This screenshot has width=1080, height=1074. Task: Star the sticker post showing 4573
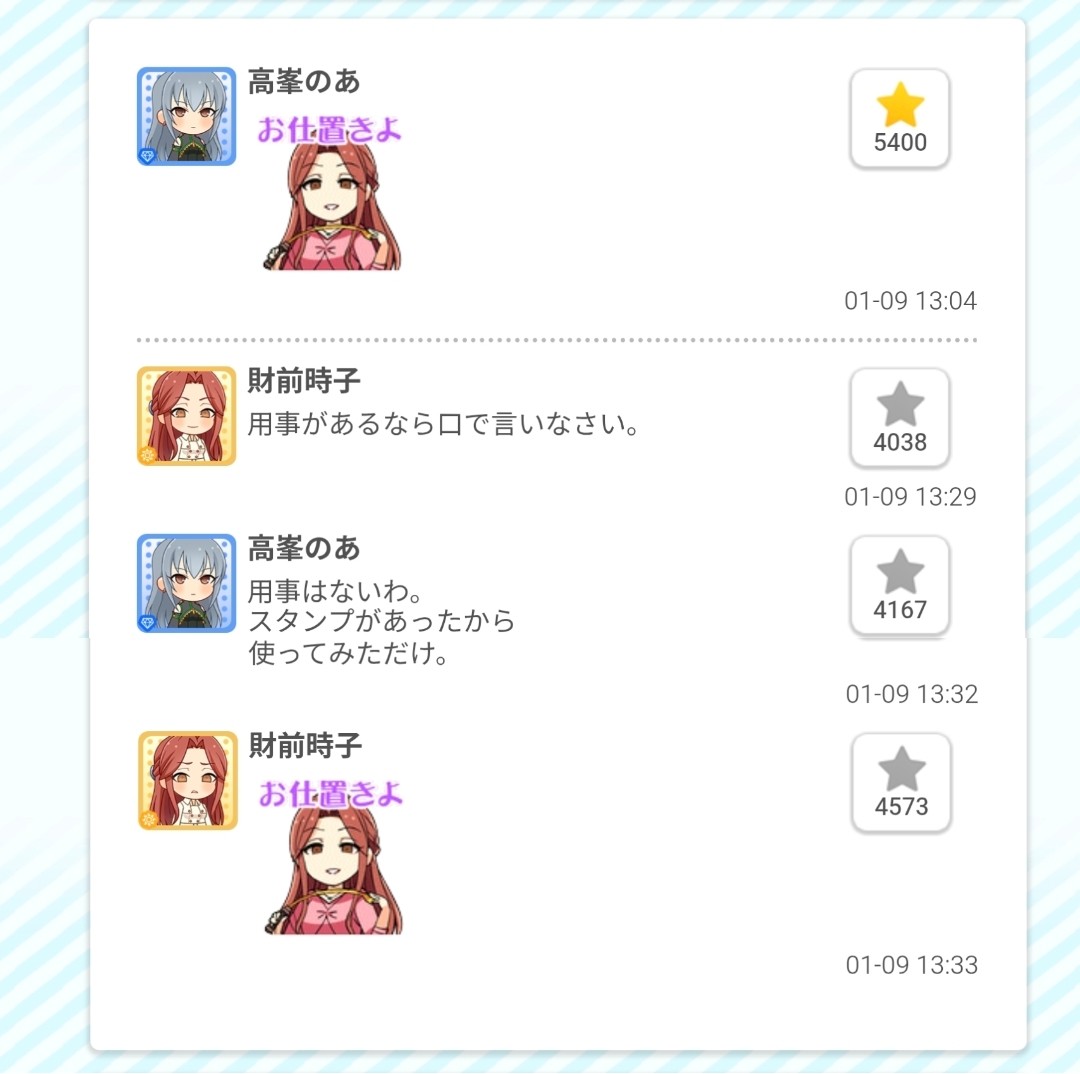(x=901, y=782)
